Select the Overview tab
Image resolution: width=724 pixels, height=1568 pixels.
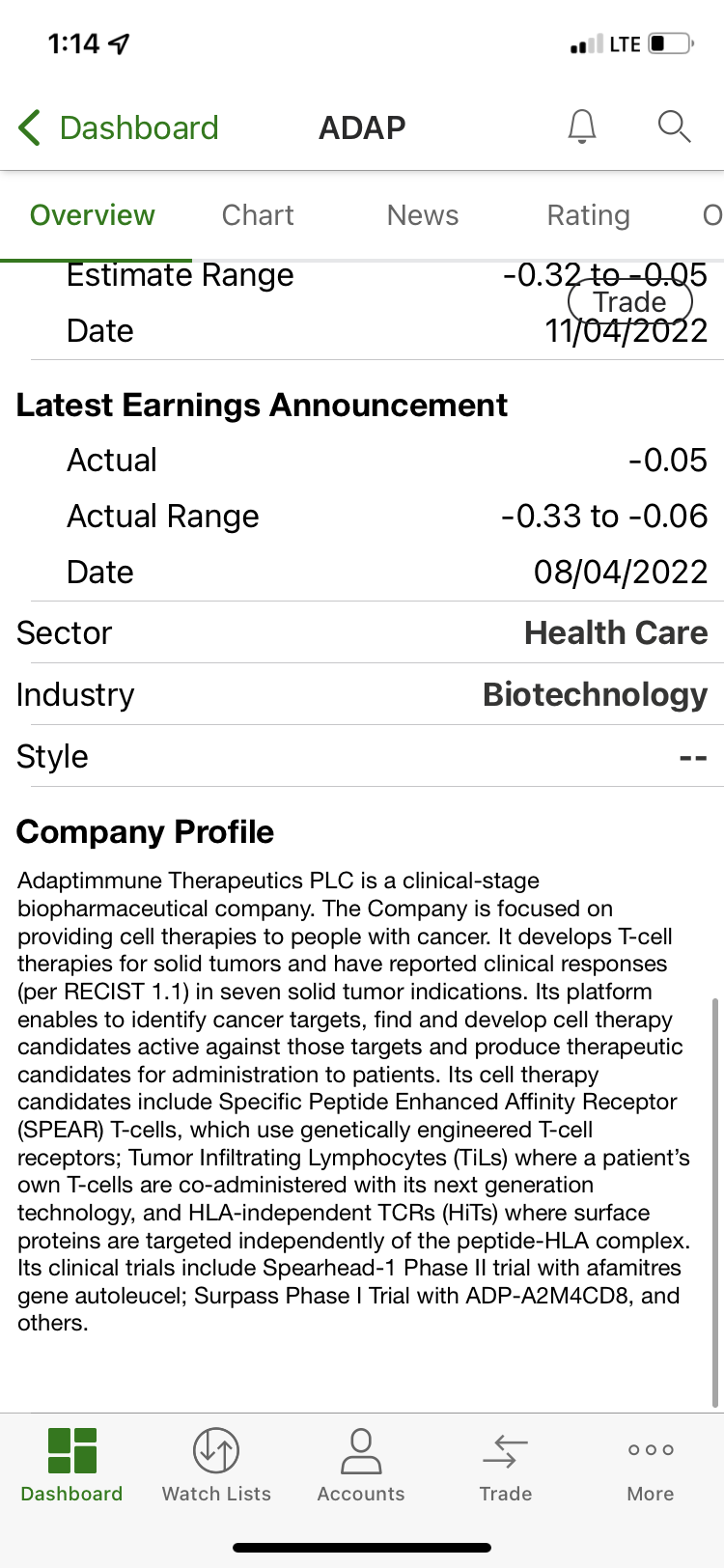click(93, 215)
